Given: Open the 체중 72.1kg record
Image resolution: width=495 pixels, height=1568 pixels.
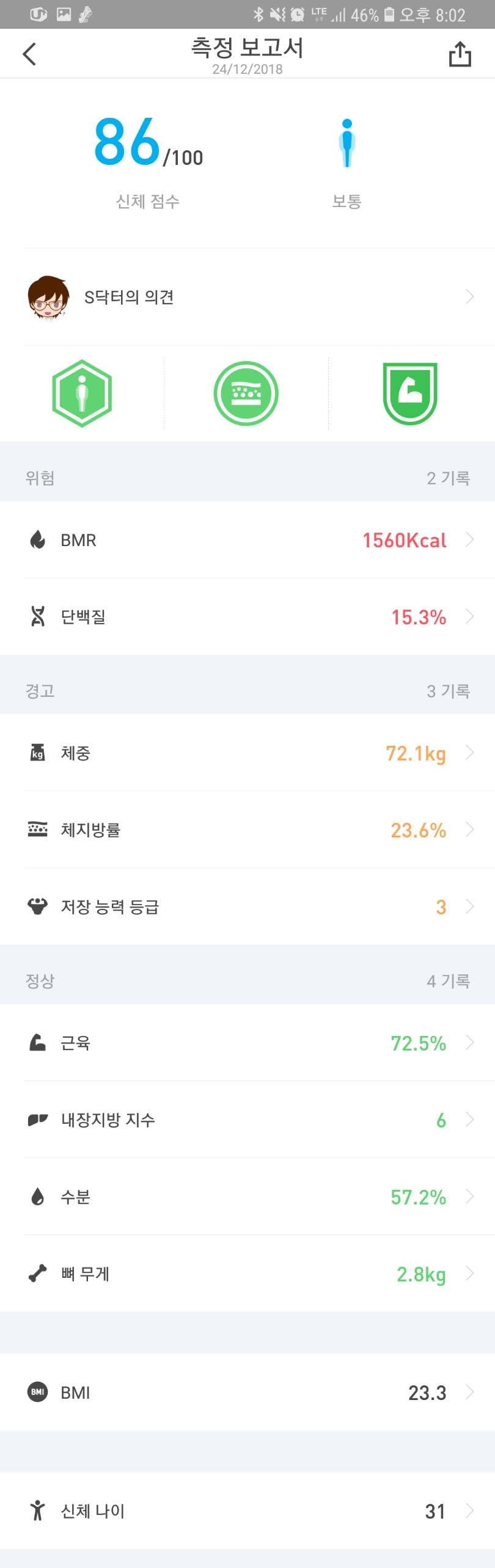Looking at the screenshot, I should [248, 753].
